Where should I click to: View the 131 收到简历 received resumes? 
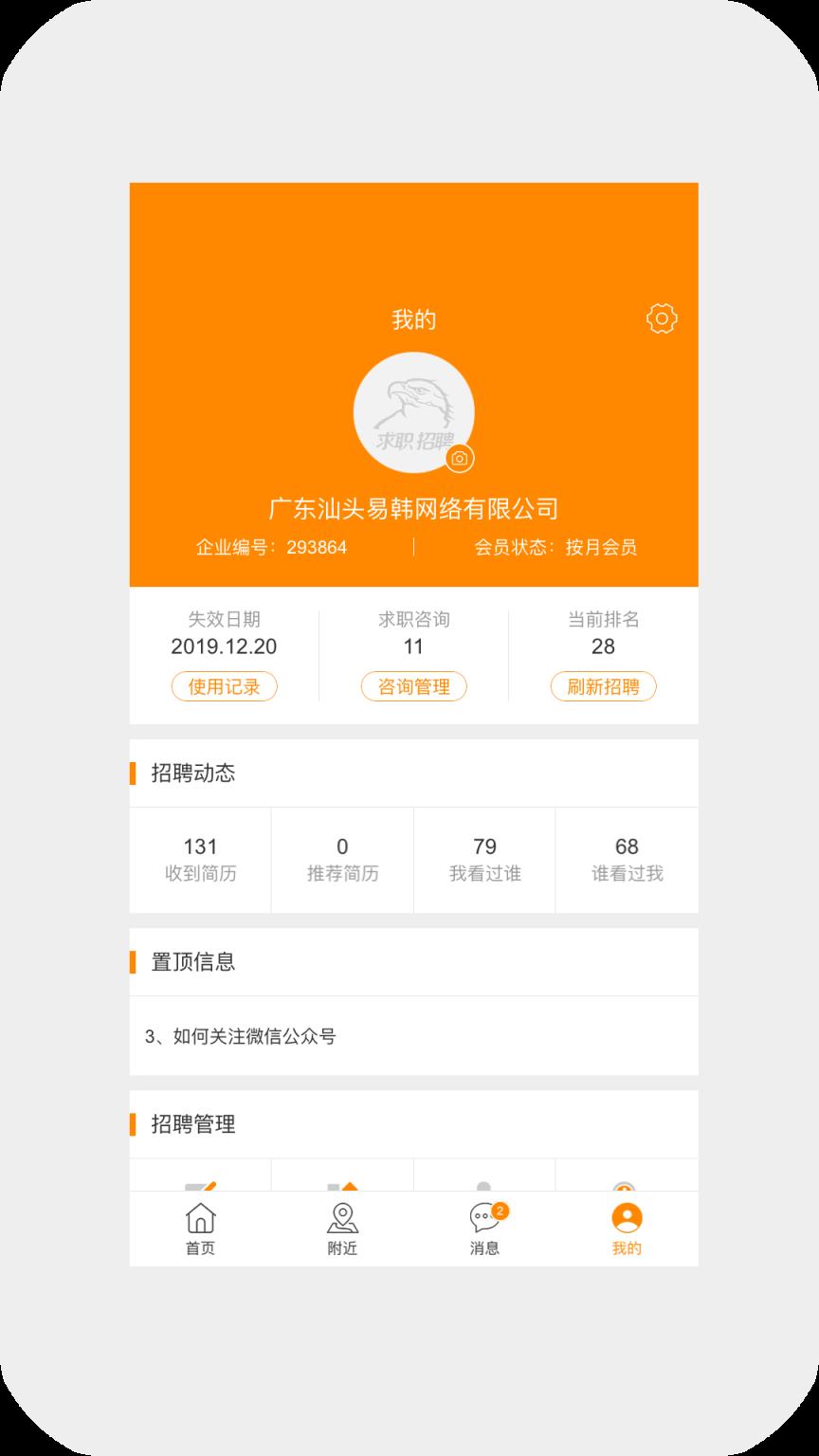(x=201, y=859)
